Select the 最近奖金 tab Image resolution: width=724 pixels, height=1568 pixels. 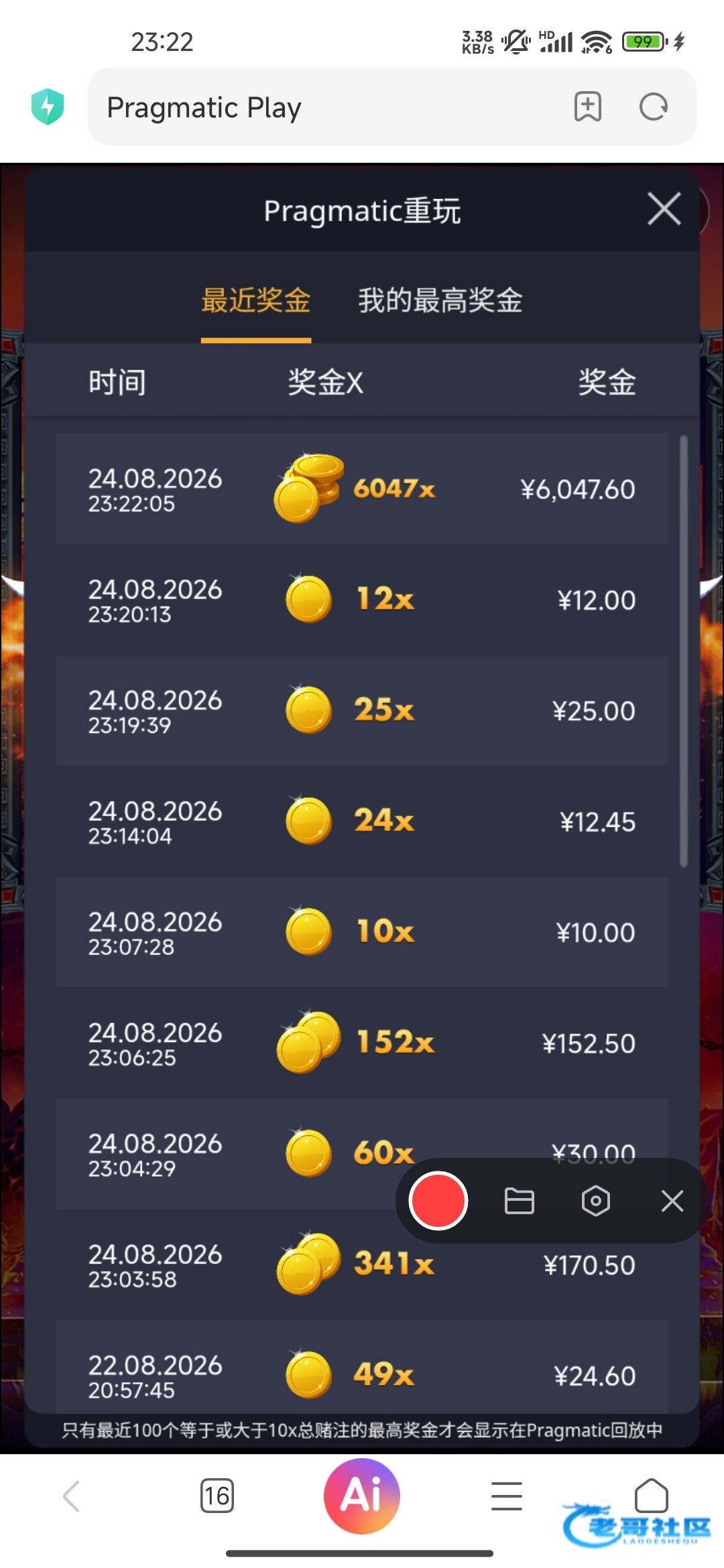coord(256,300)
